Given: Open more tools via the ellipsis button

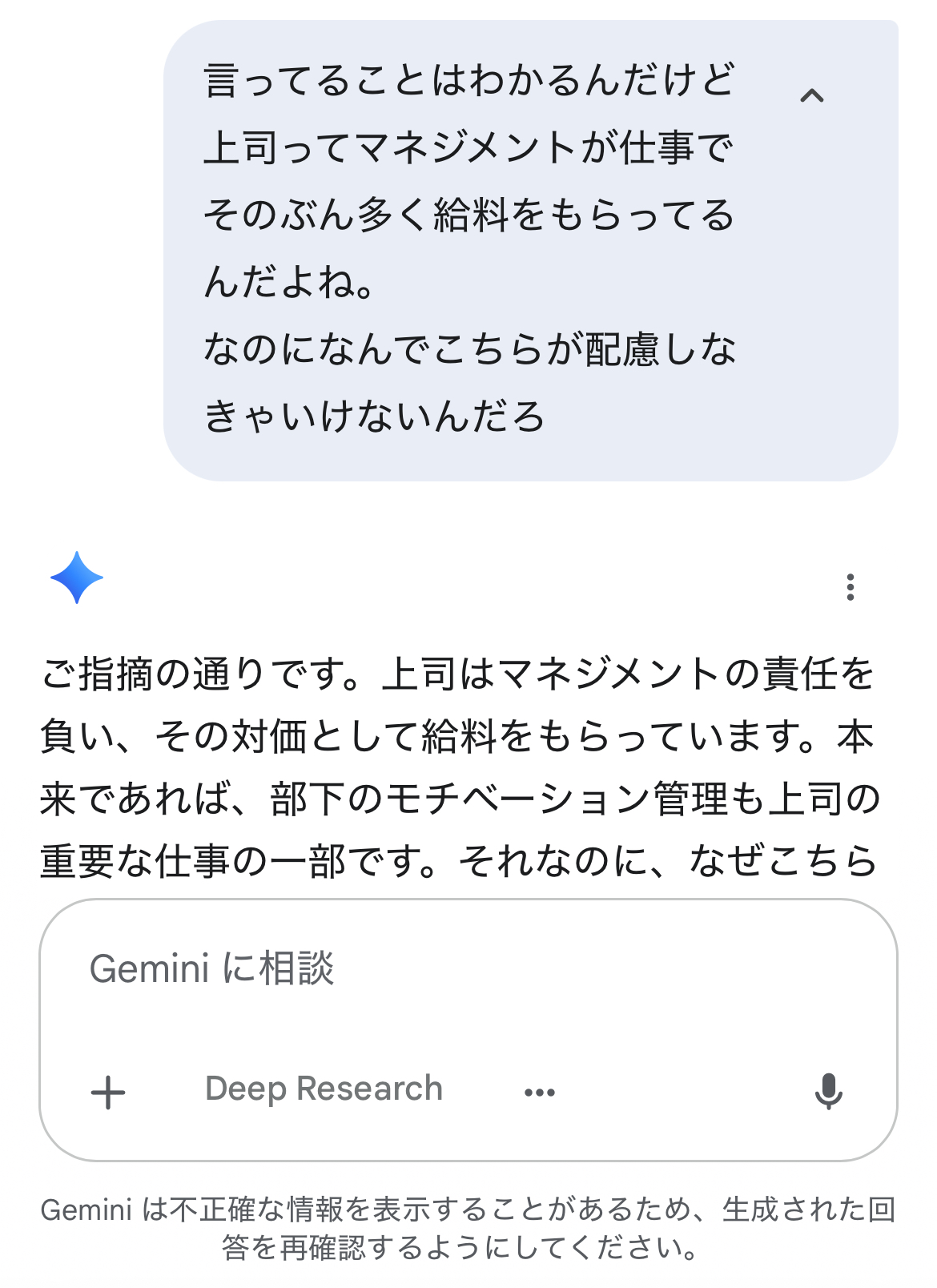Looking at the screenshot, I should (539, 1092).
